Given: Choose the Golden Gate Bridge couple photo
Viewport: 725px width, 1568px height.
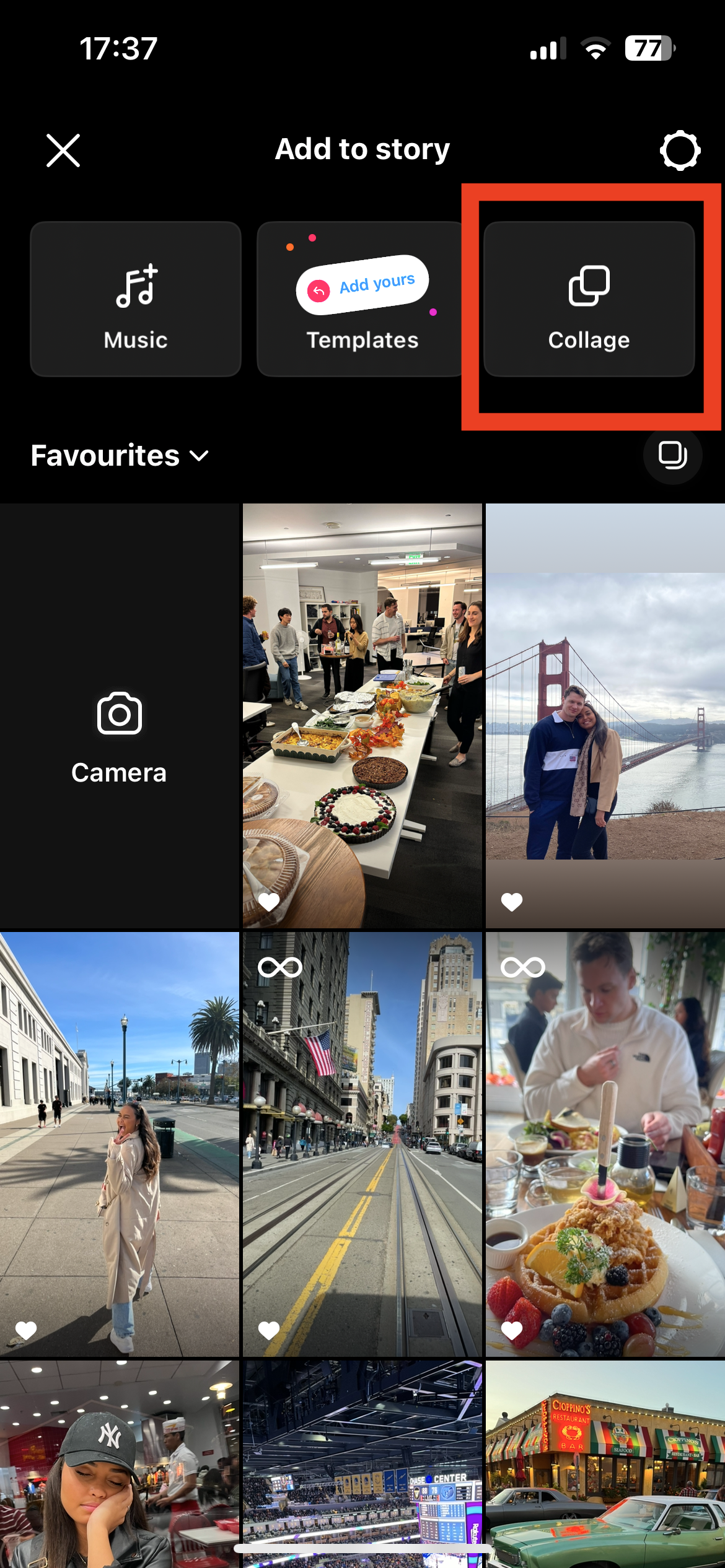Looking at the screenshot, I should [605, 716].
